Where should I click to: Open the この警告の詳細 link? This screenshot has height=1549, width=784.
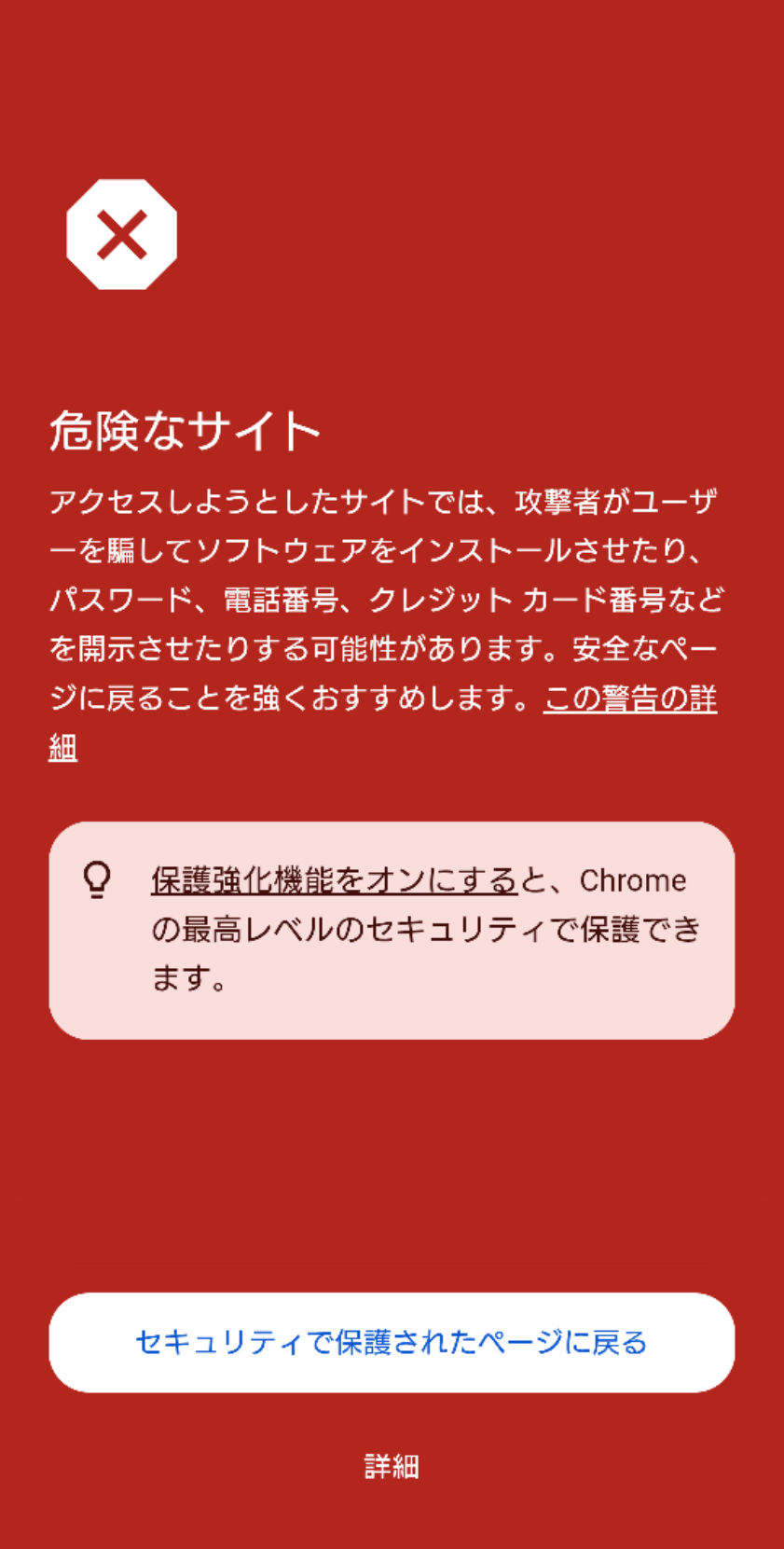click(x=630, y=698)
